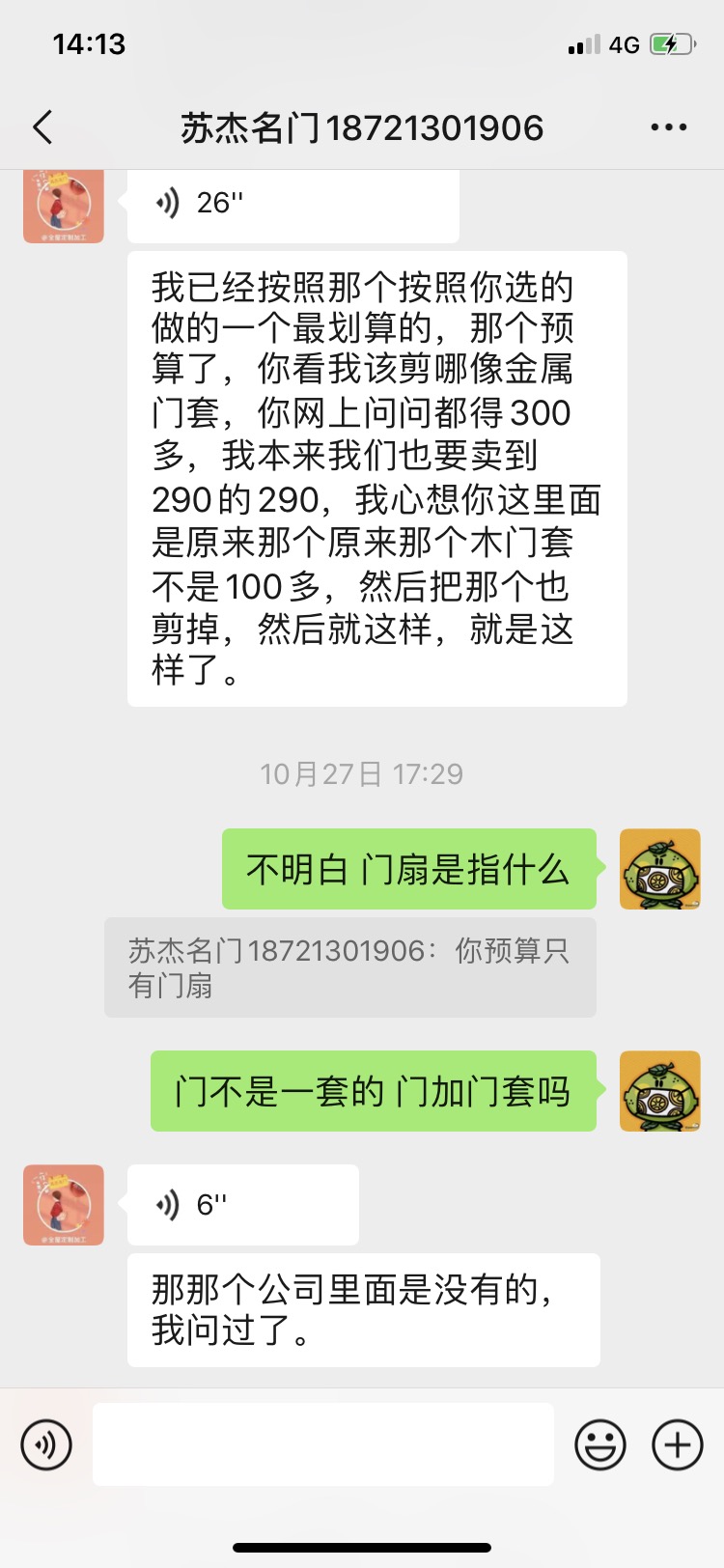This screenshot has width=724, height=1568.
Task: Tap the message text input field
Action: pyautogui.click(x=322, y=1444)
